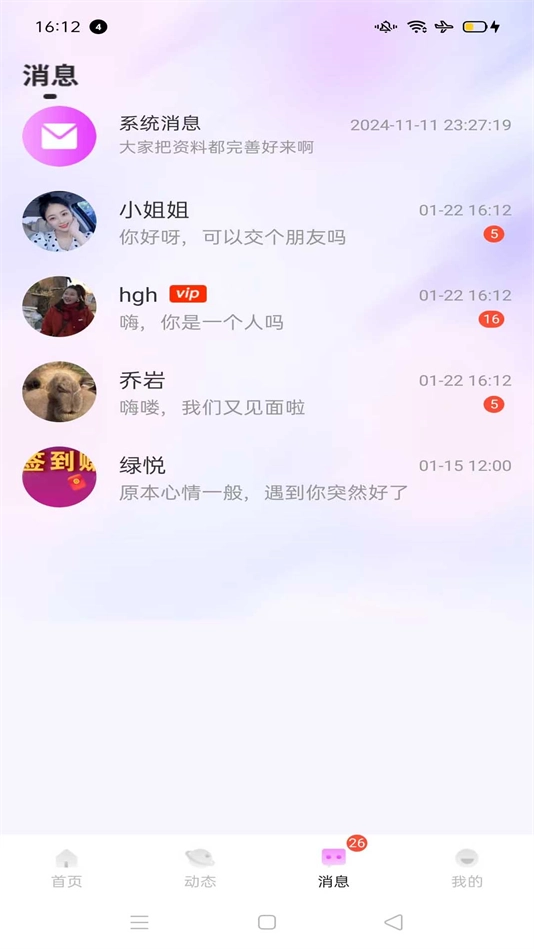This screenshot has height=949, width=534.
Task: Open the conversation with hgh
Action: (267, 307)
